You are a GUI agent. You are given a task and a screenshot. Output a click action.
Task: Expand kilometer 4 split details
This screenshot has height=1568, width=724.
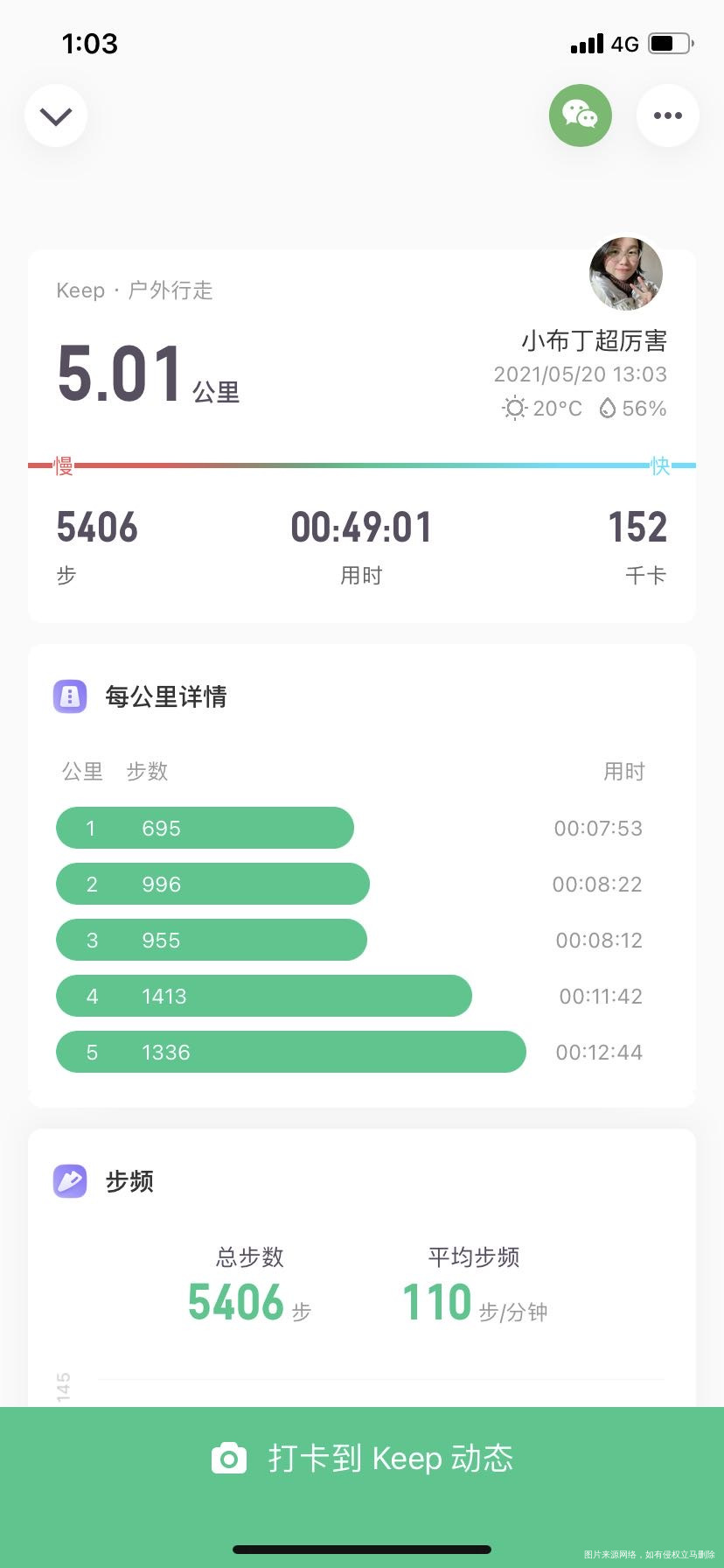(263, 996)
